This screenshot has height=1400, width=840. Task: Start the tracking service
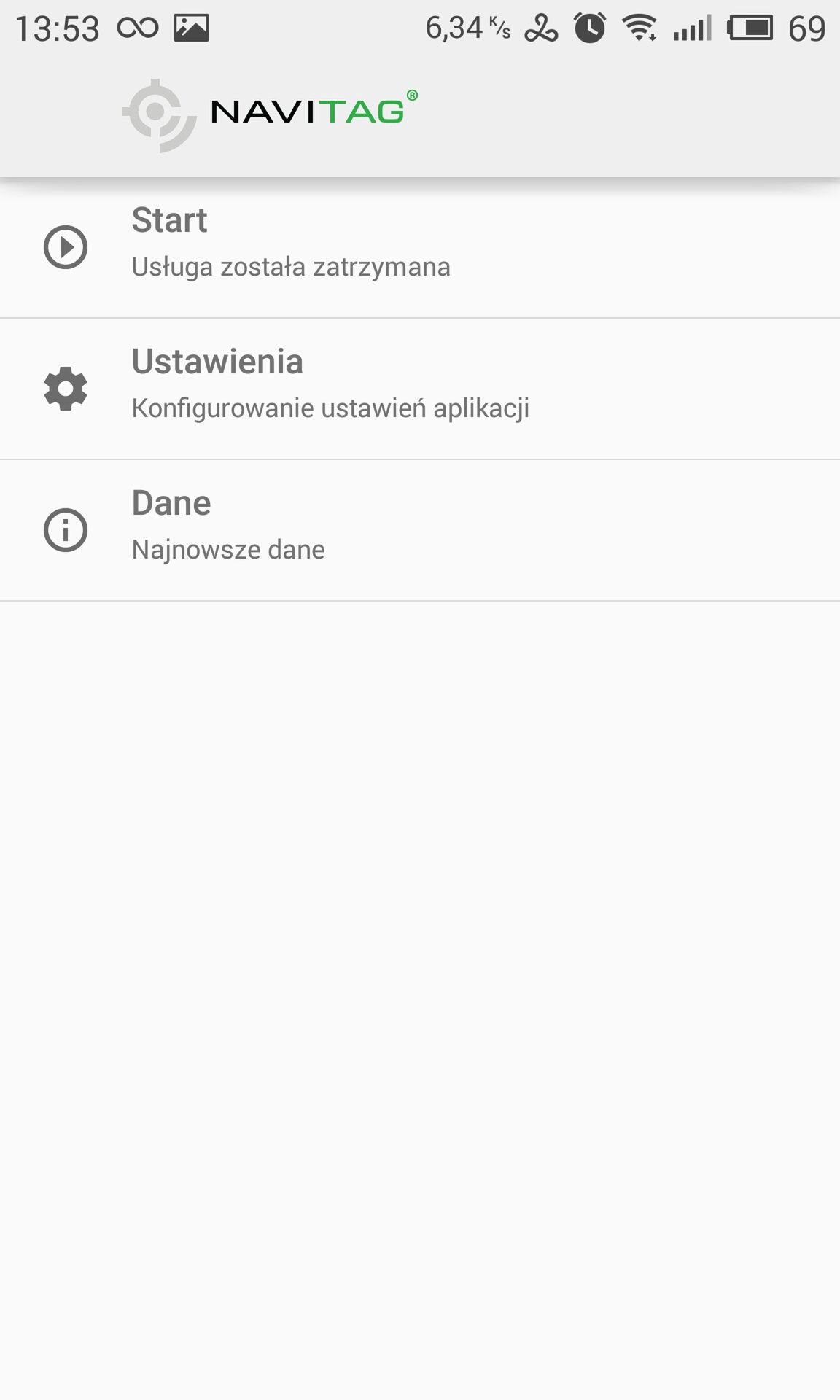pos(420,247)
